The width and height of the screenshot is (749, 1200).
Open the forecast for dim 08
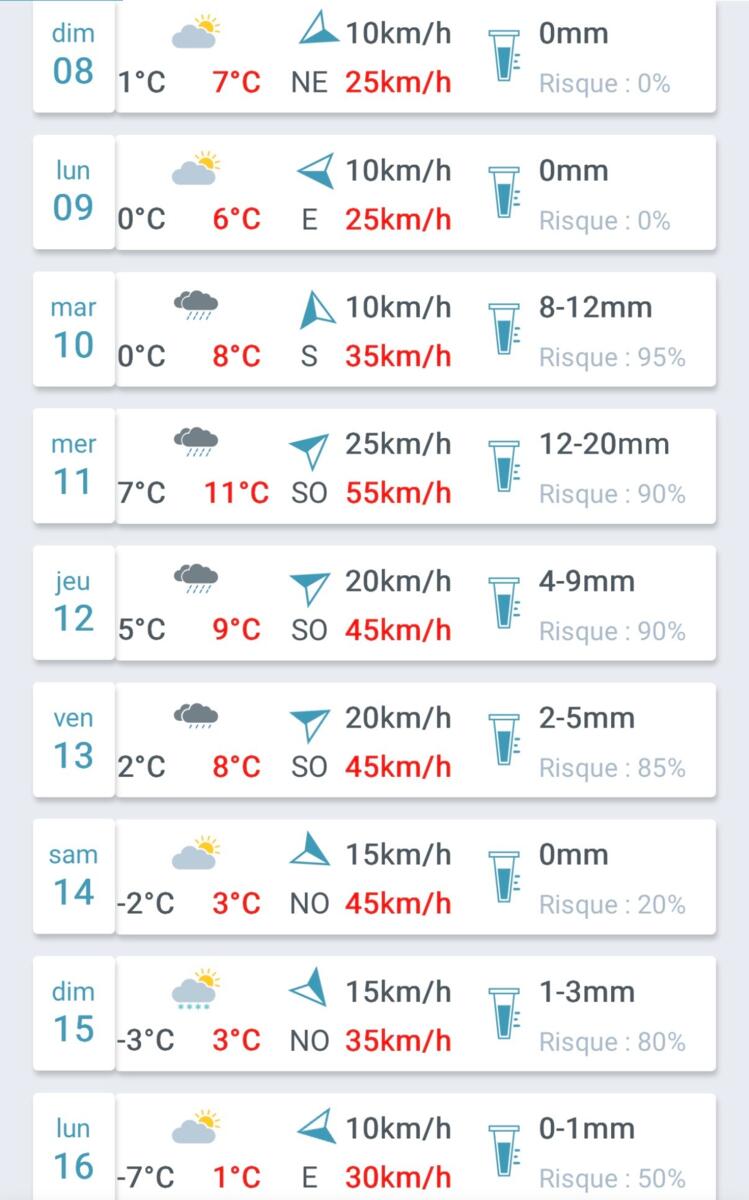click(x=374, y=57)
